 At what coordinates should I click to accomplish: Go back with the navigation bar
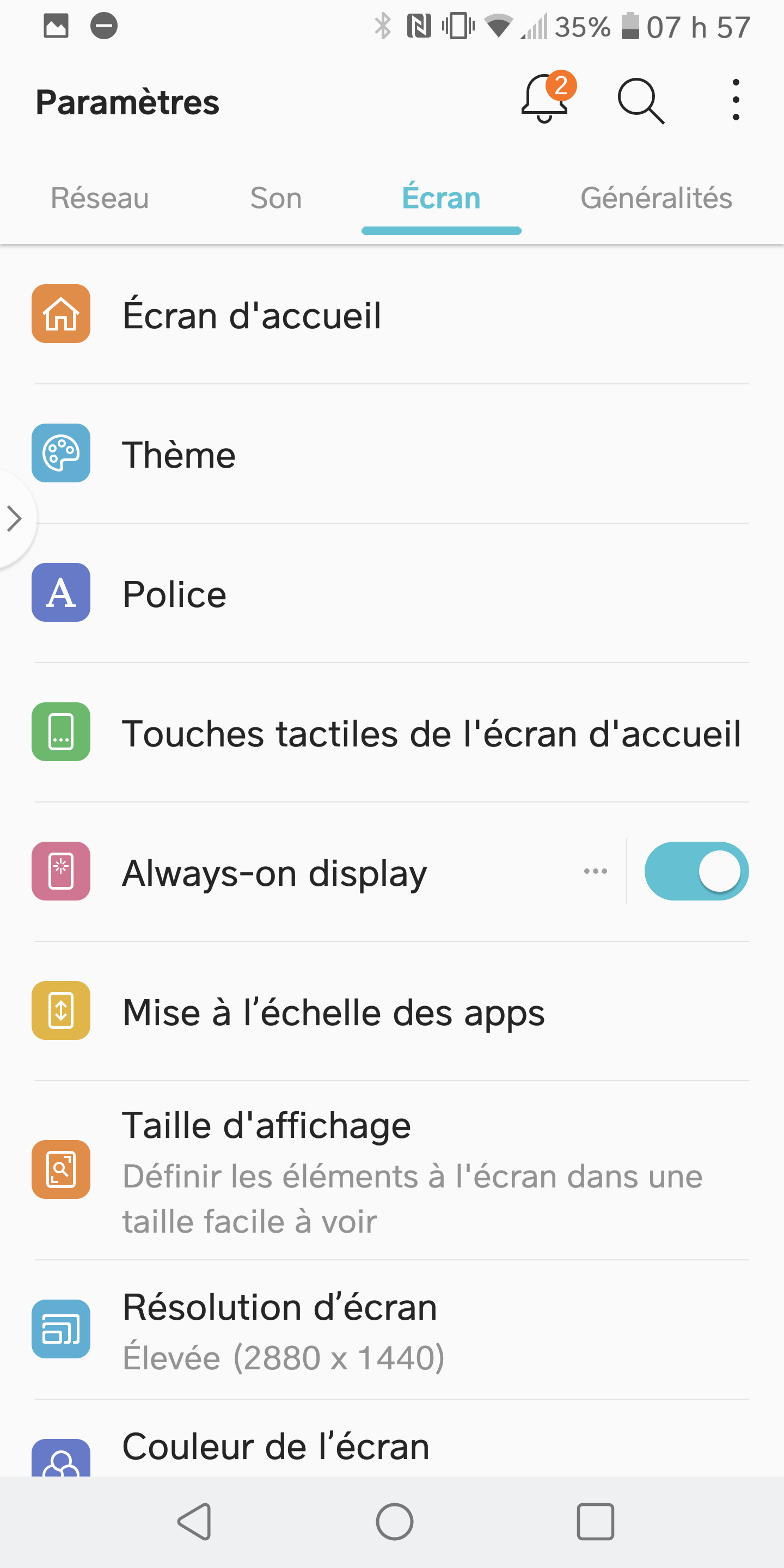(x=195, y=1522)
